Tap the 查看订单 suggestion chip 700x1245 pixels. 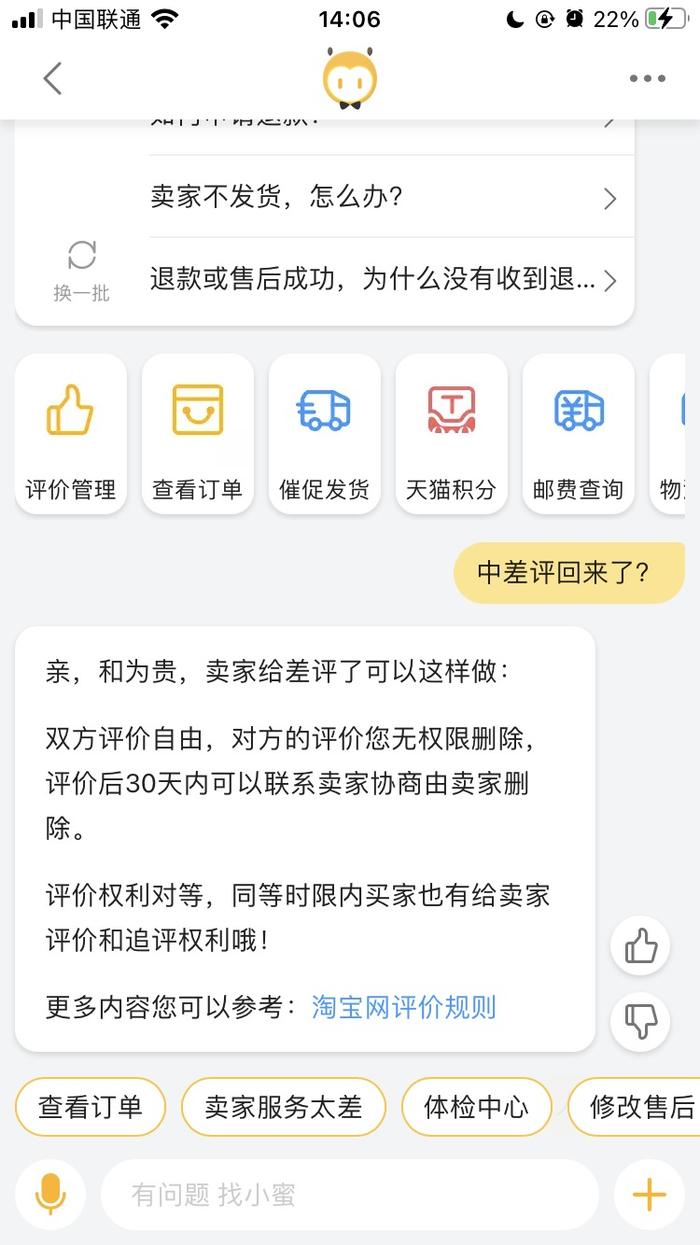(90, 1107)
